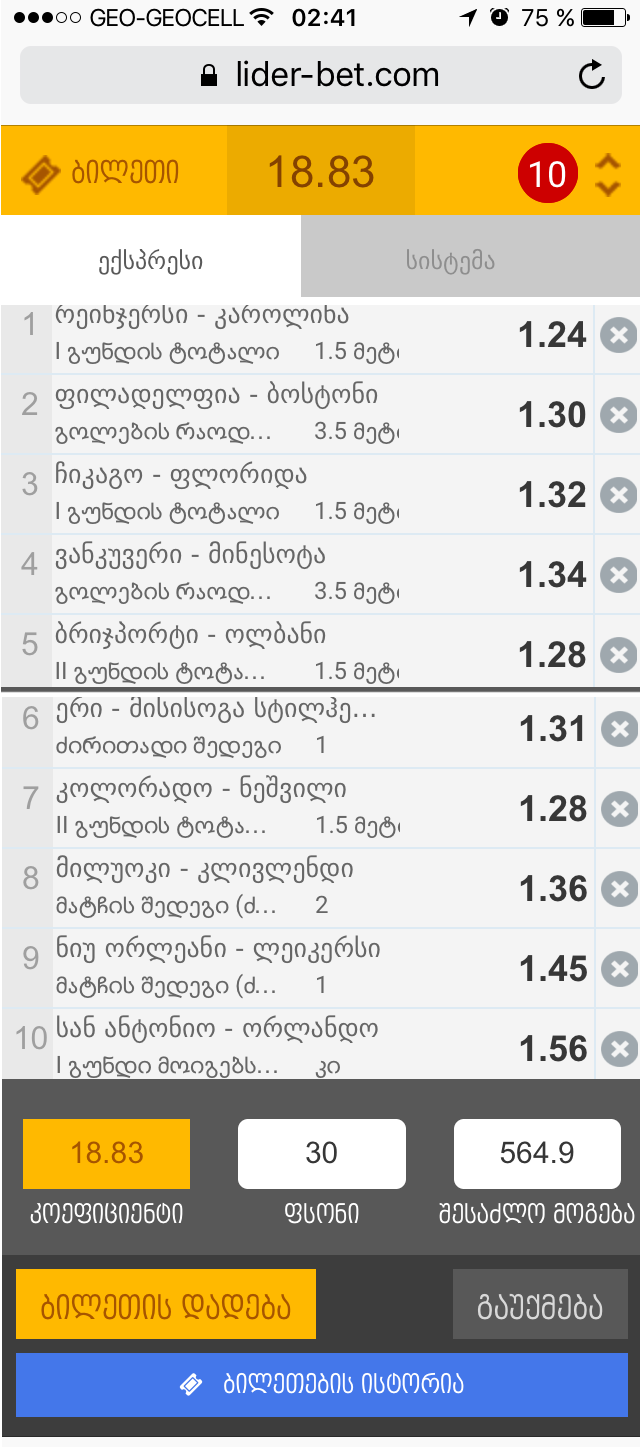Remove the bet with odds 1.24
Viewport: 640px width, 1447px height.
click(x=618, y=335)
